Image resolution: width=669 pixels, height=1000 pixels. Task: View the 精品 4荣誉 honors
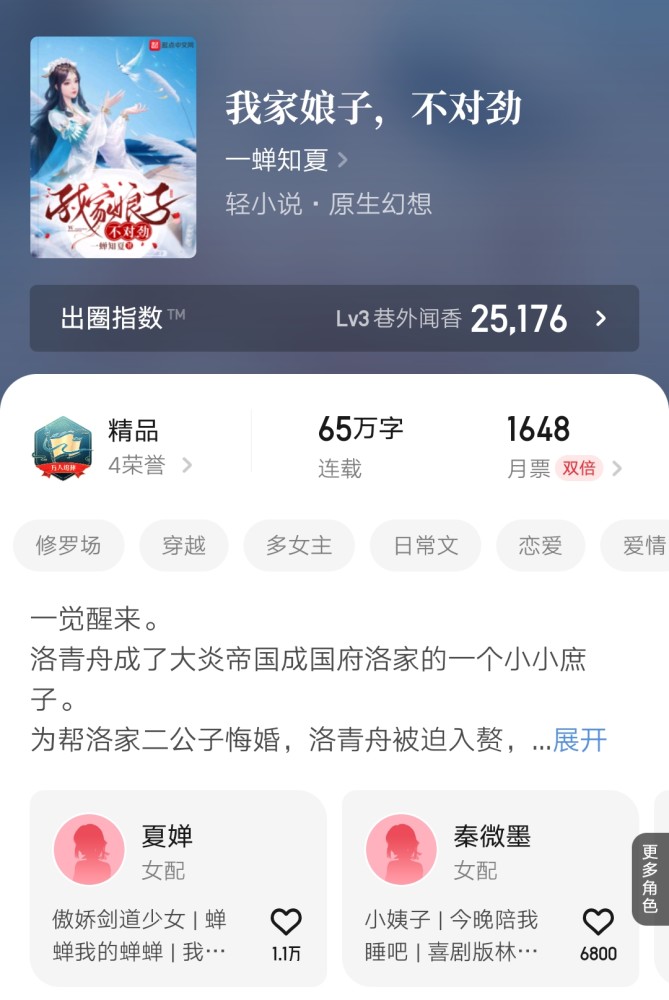pyautogui.click(x=112, y=448)
